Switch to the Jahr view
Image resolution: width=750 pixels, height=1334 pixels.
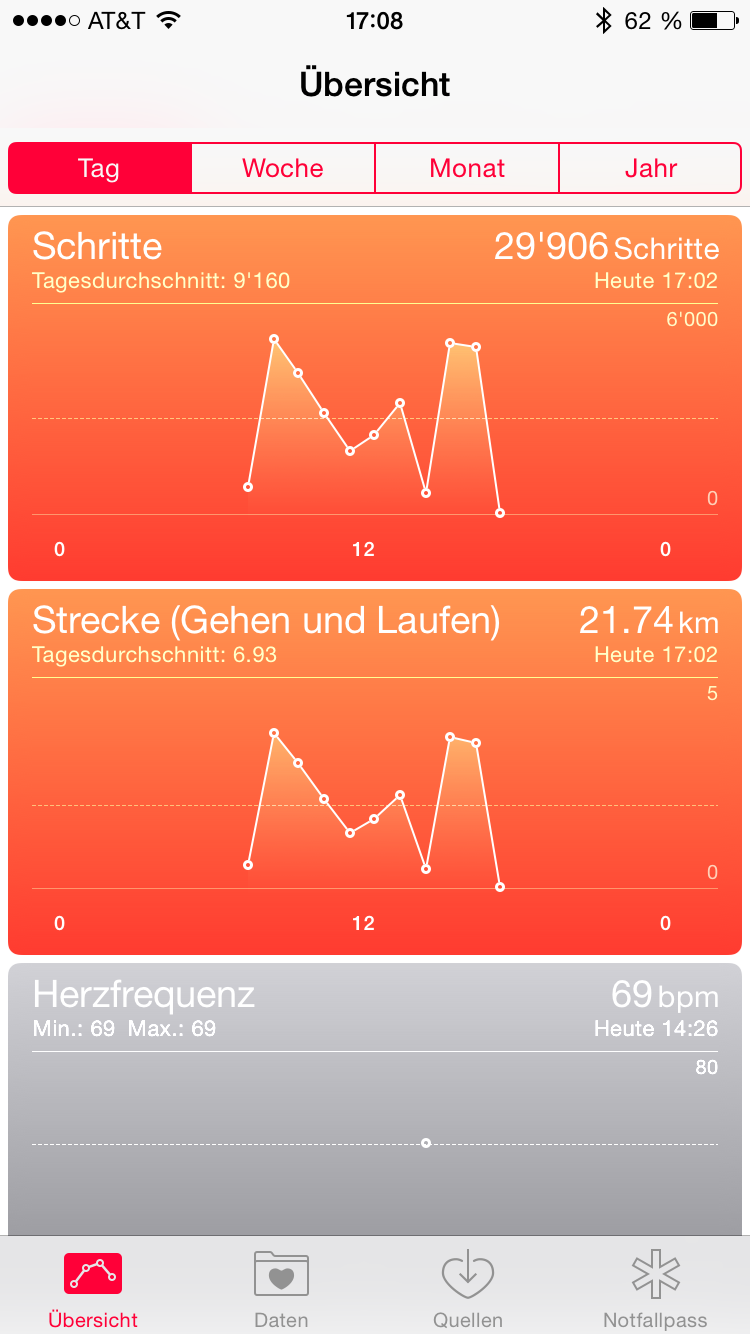[651, 168]
